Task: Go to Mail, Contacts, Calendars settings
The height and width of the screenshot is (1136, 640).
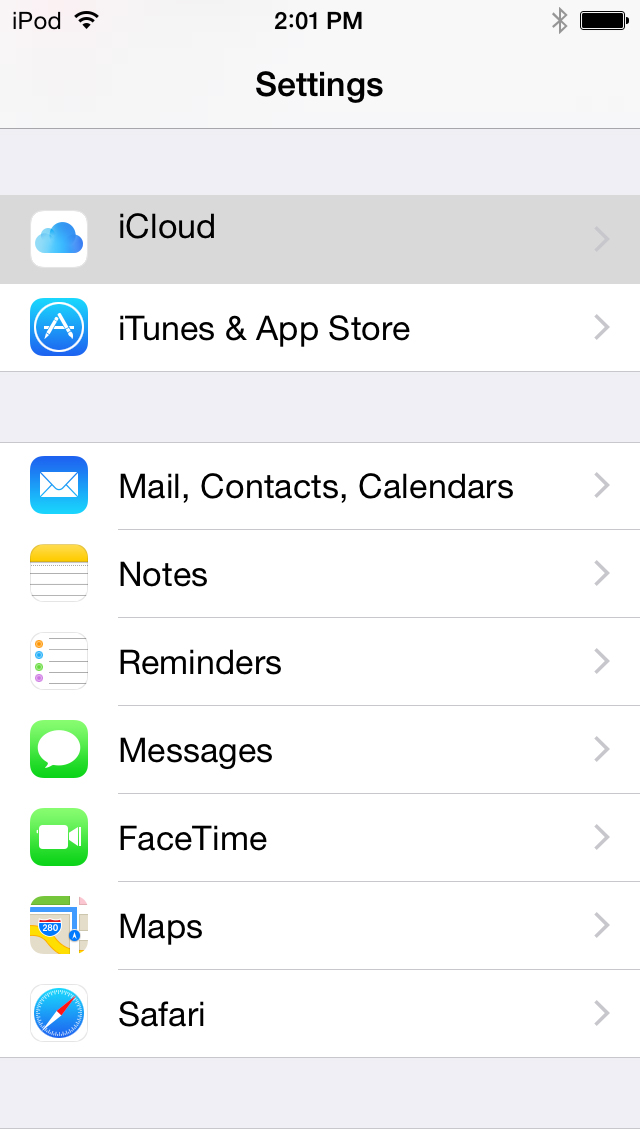Action: (x=320, y=486)
